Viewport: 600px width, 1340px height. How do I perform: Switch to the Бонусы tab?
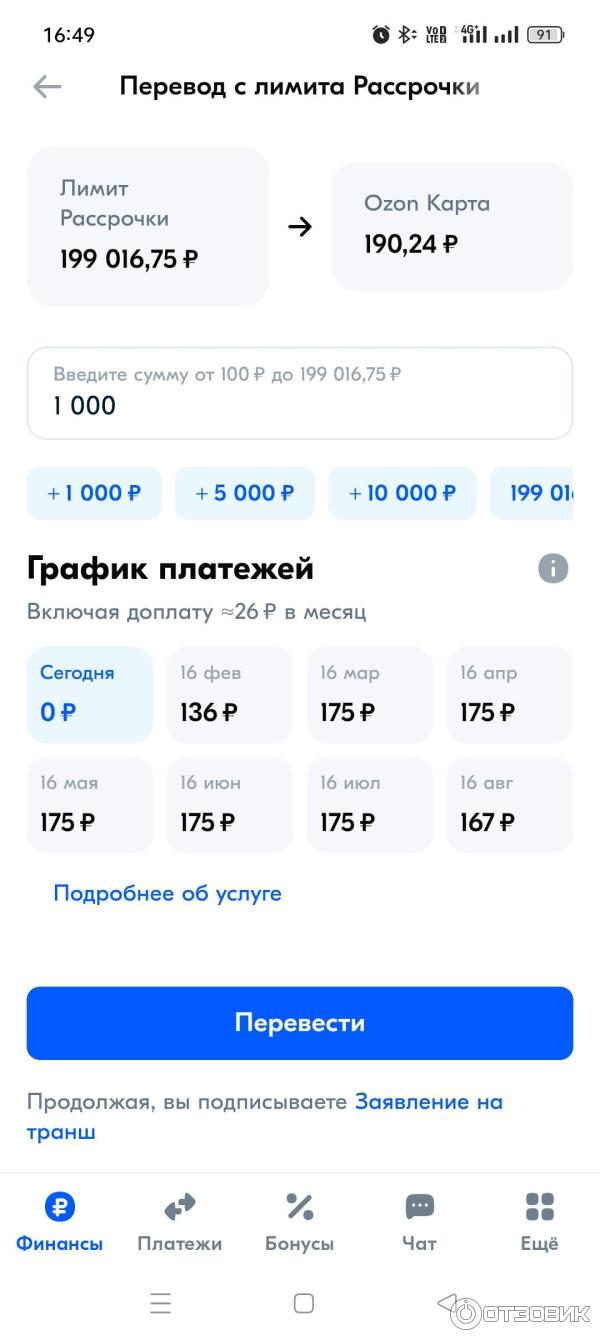point(299,1222)
